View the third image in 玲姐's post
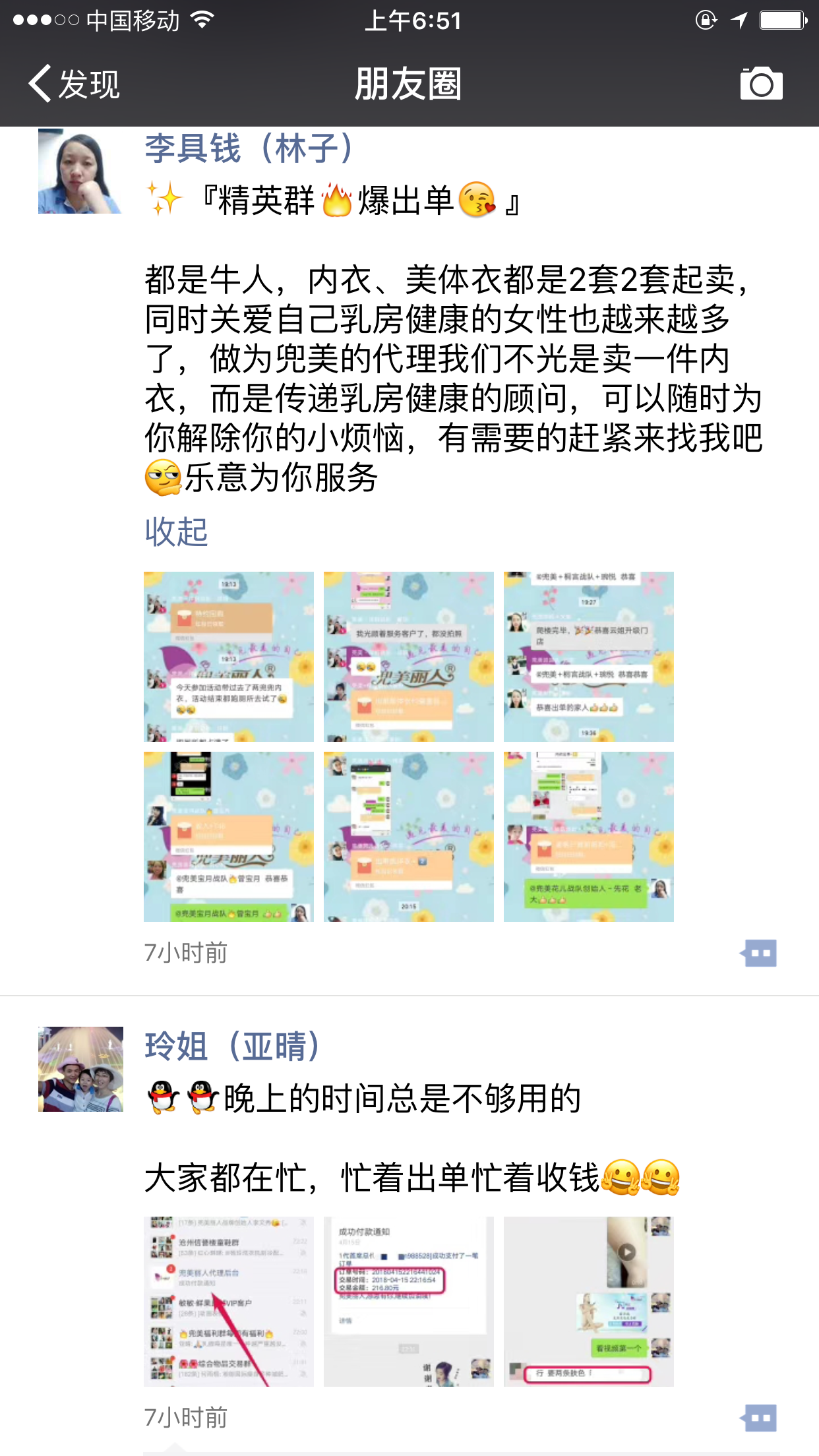819x1456 pixels. 589,1301
